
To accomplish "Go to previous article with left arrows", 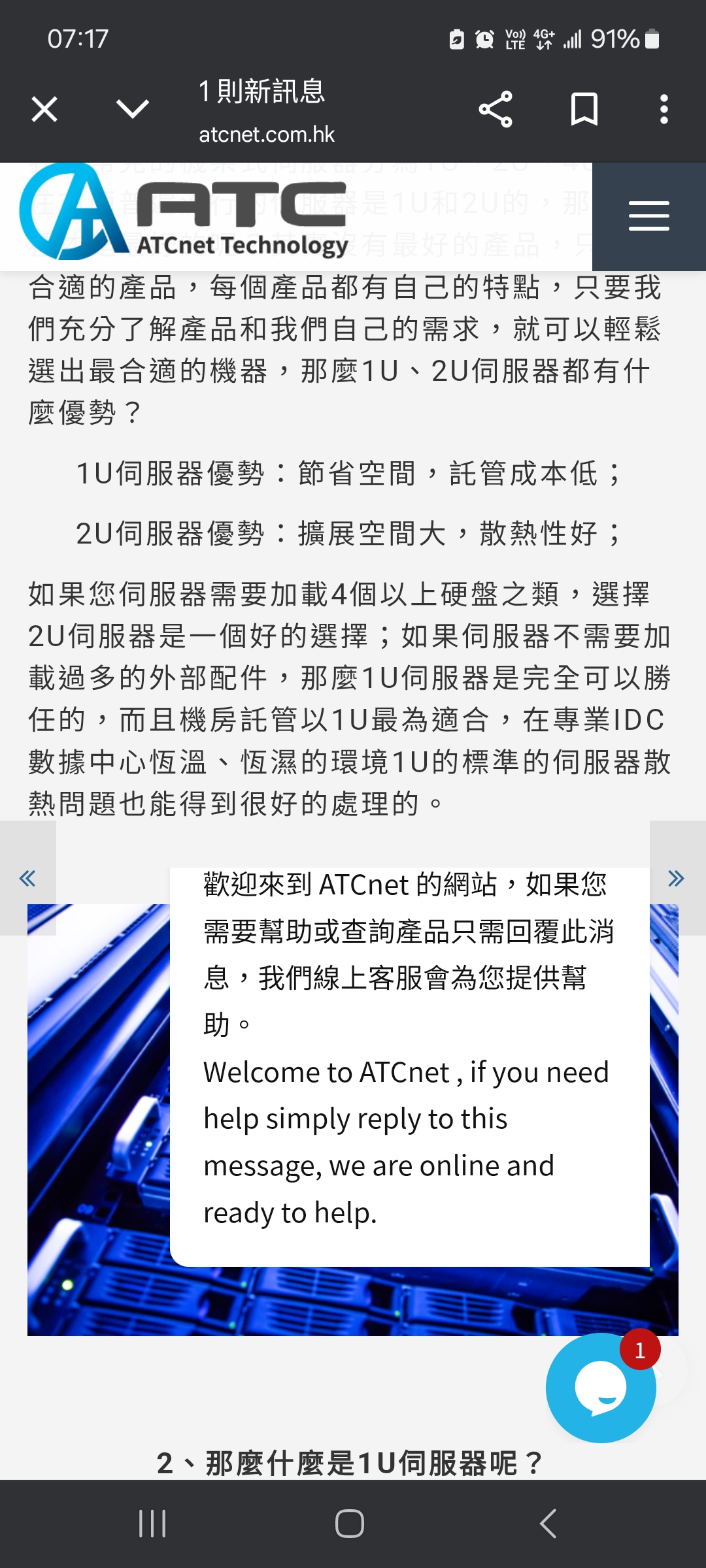I will [27, 878].
